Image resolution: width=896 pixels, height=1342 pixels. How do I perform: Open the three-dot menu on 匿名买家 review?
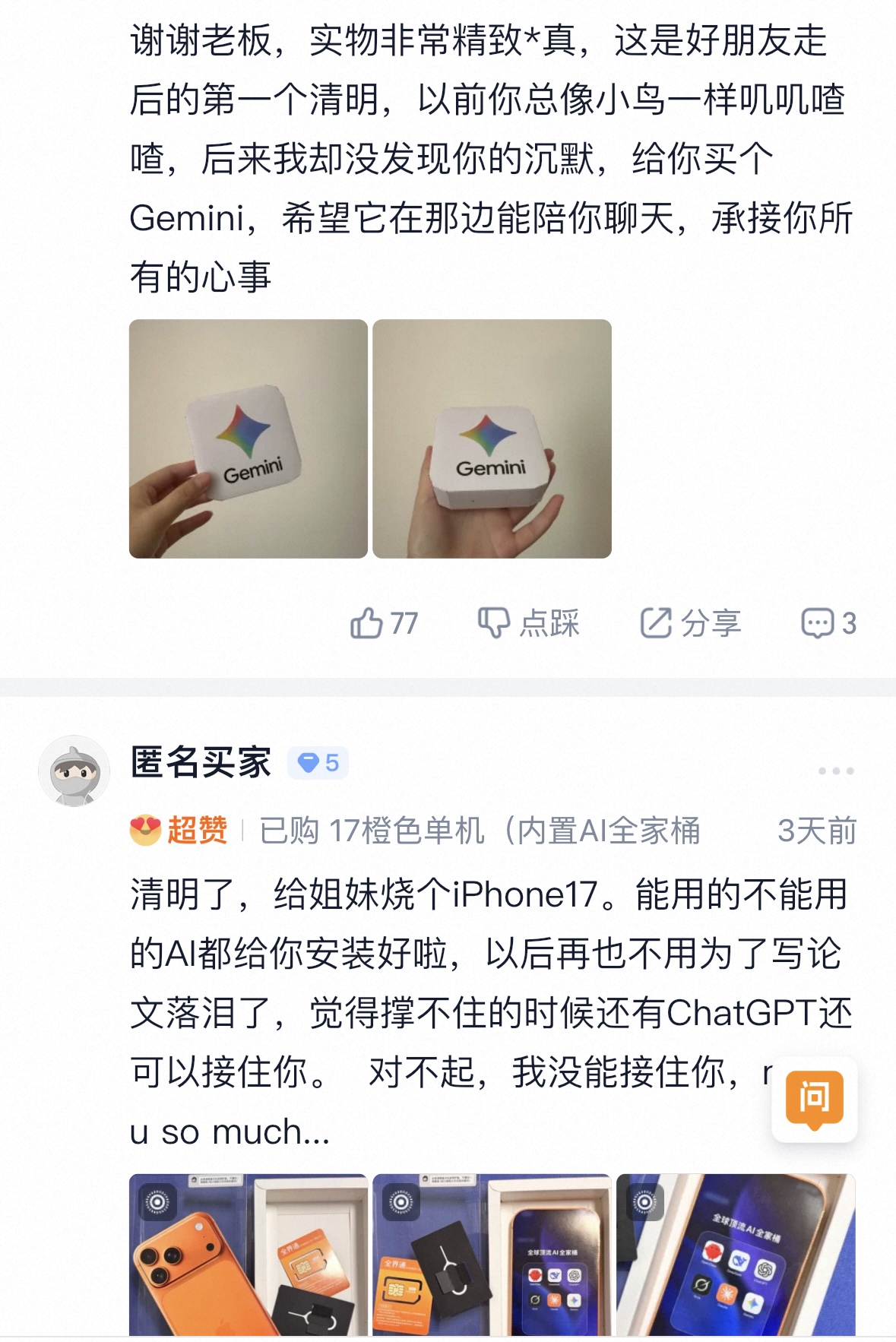pyautogui.click(x=835, y=771)
